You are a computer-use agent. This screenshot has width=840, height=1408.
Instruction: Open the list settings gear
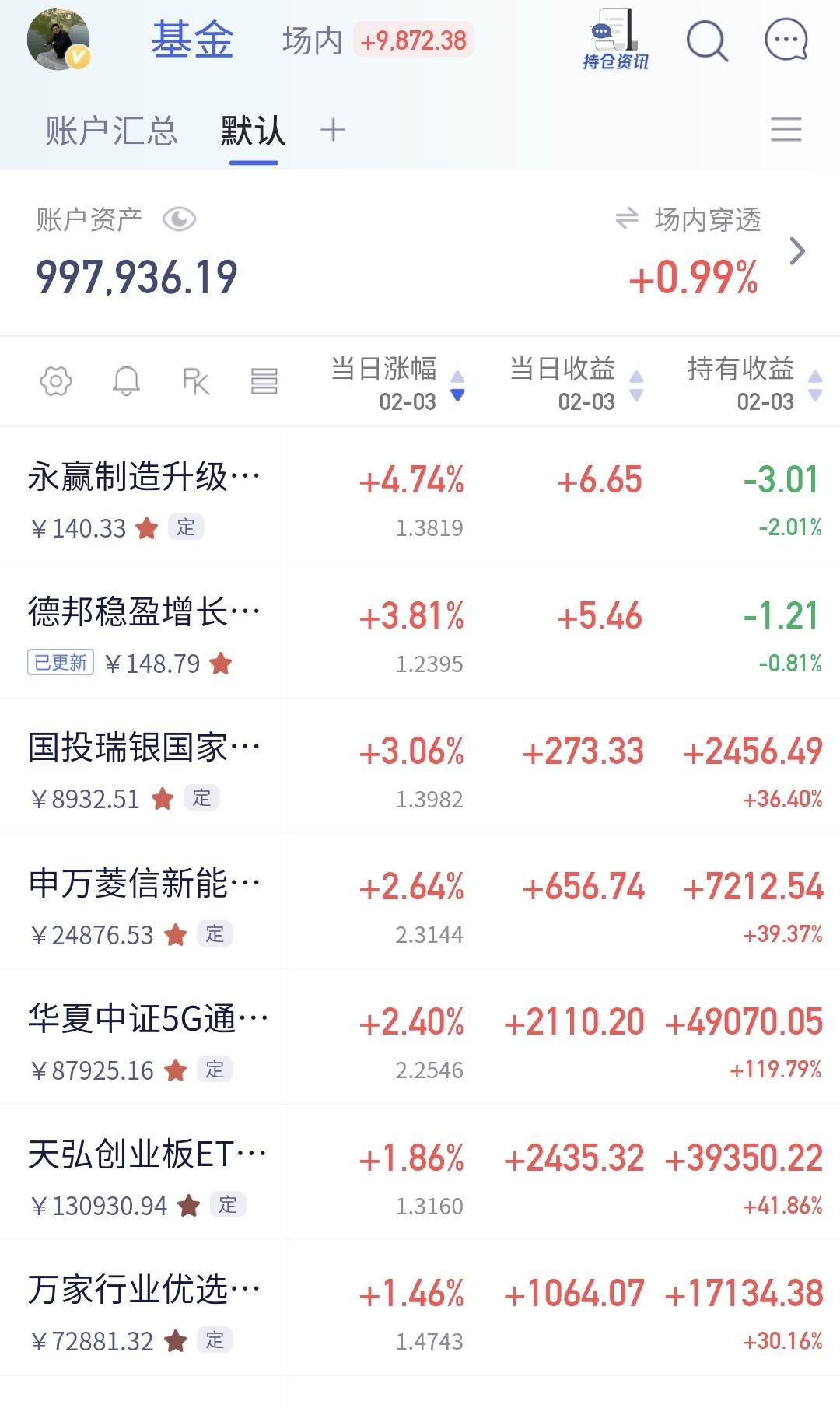[56, 381]
